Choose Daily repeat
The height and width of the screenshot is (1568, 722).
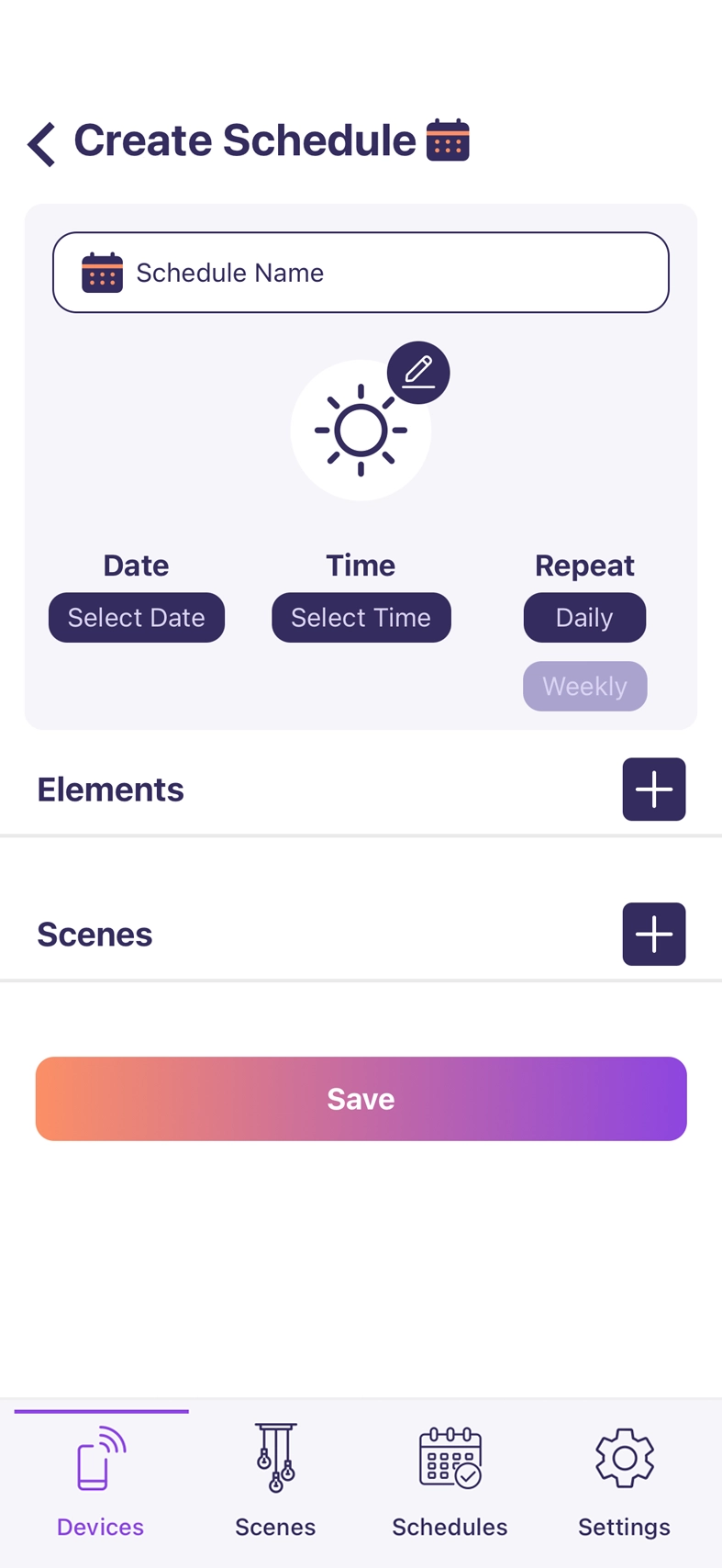(584, 618)
